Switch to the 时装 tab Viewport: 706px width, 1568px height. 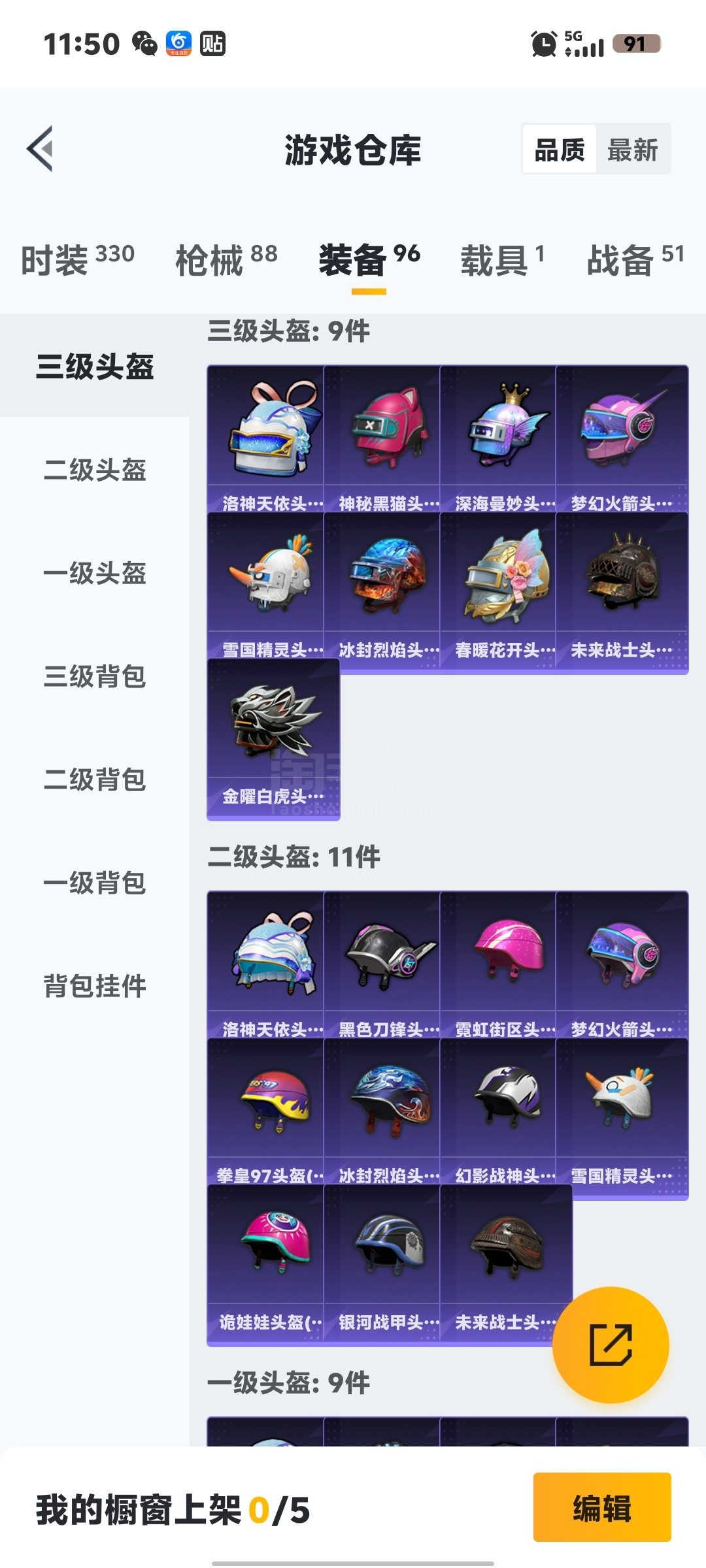(x=78, y=259)
